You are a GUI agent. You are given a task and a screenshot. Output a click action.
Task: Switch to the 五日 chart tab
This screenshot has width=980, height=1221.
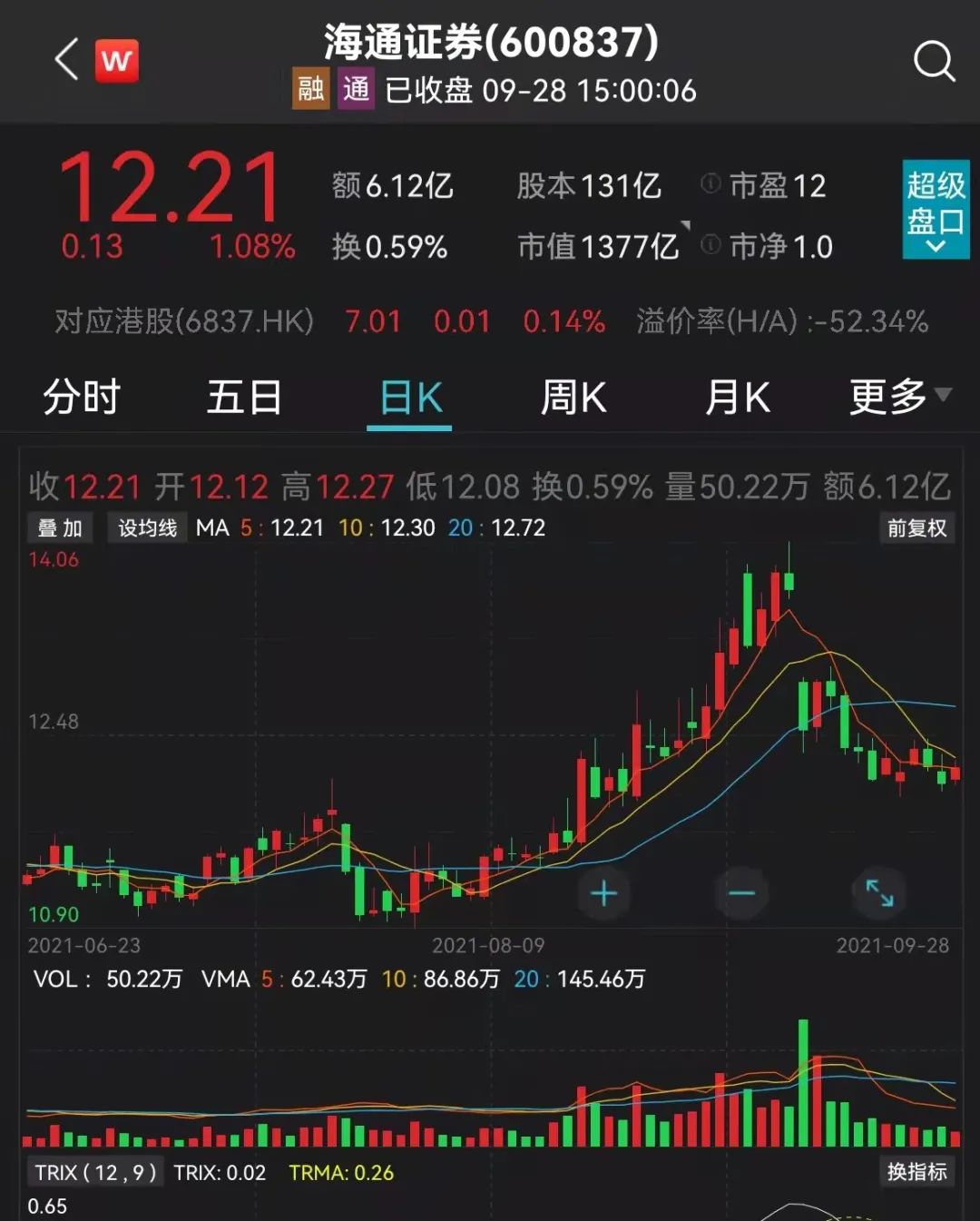244,398
